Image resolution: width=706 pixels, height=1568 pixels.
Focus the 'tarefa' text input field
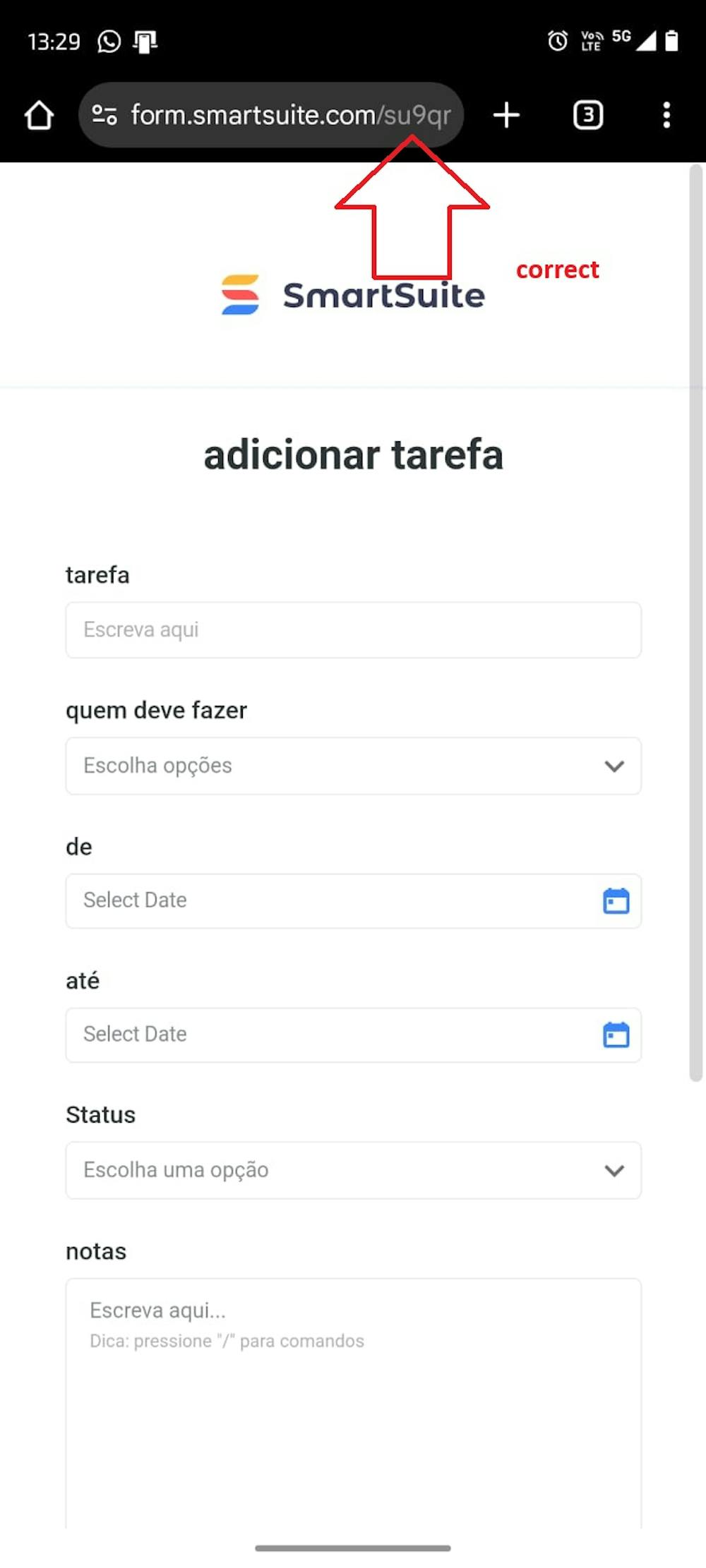[x=353, y=630]
